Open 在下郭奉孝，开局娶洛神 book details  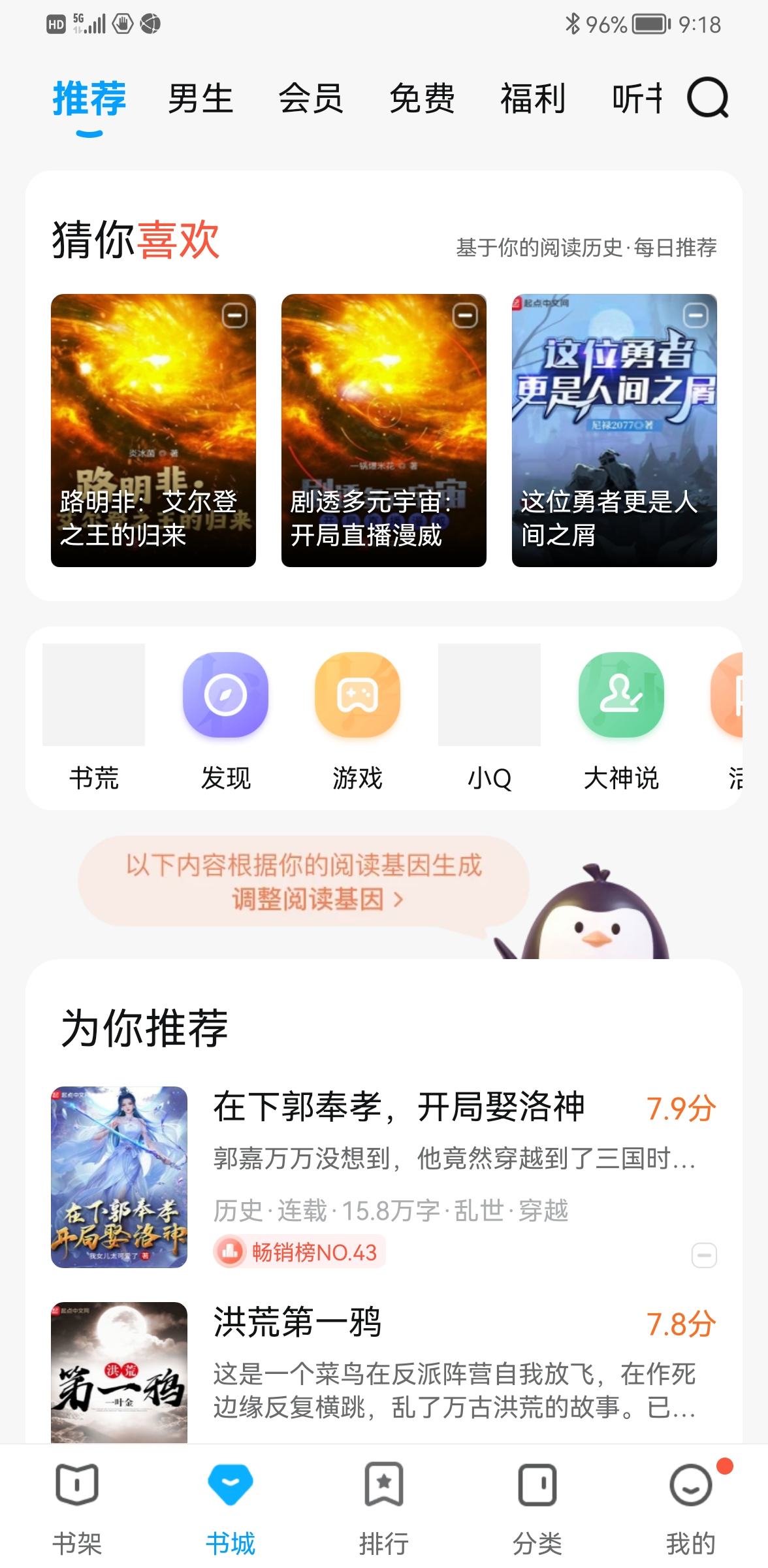(398, 1108)
